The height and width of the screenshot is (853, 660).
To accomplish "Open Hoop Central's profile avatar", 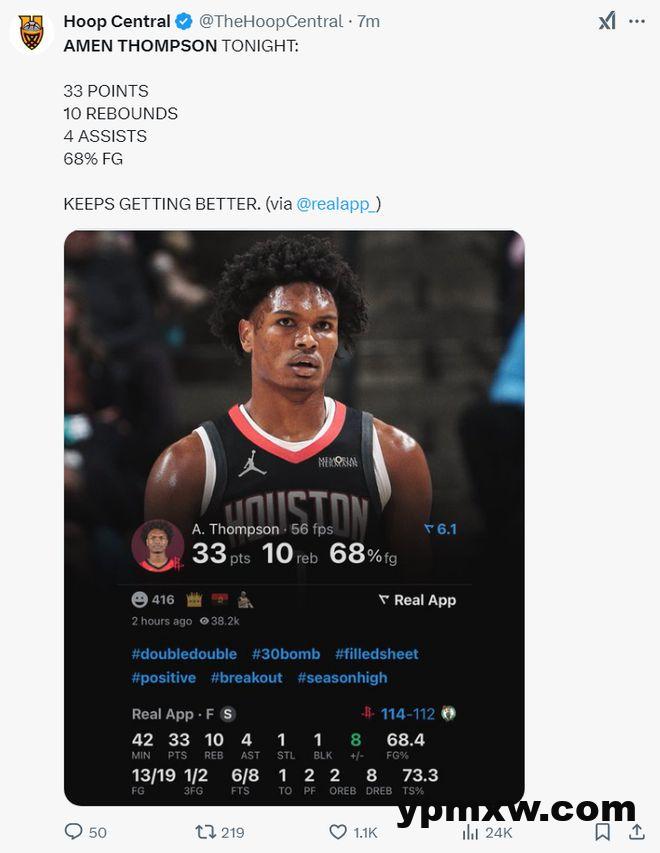I will pyautogui.click(x=31, y=33).
